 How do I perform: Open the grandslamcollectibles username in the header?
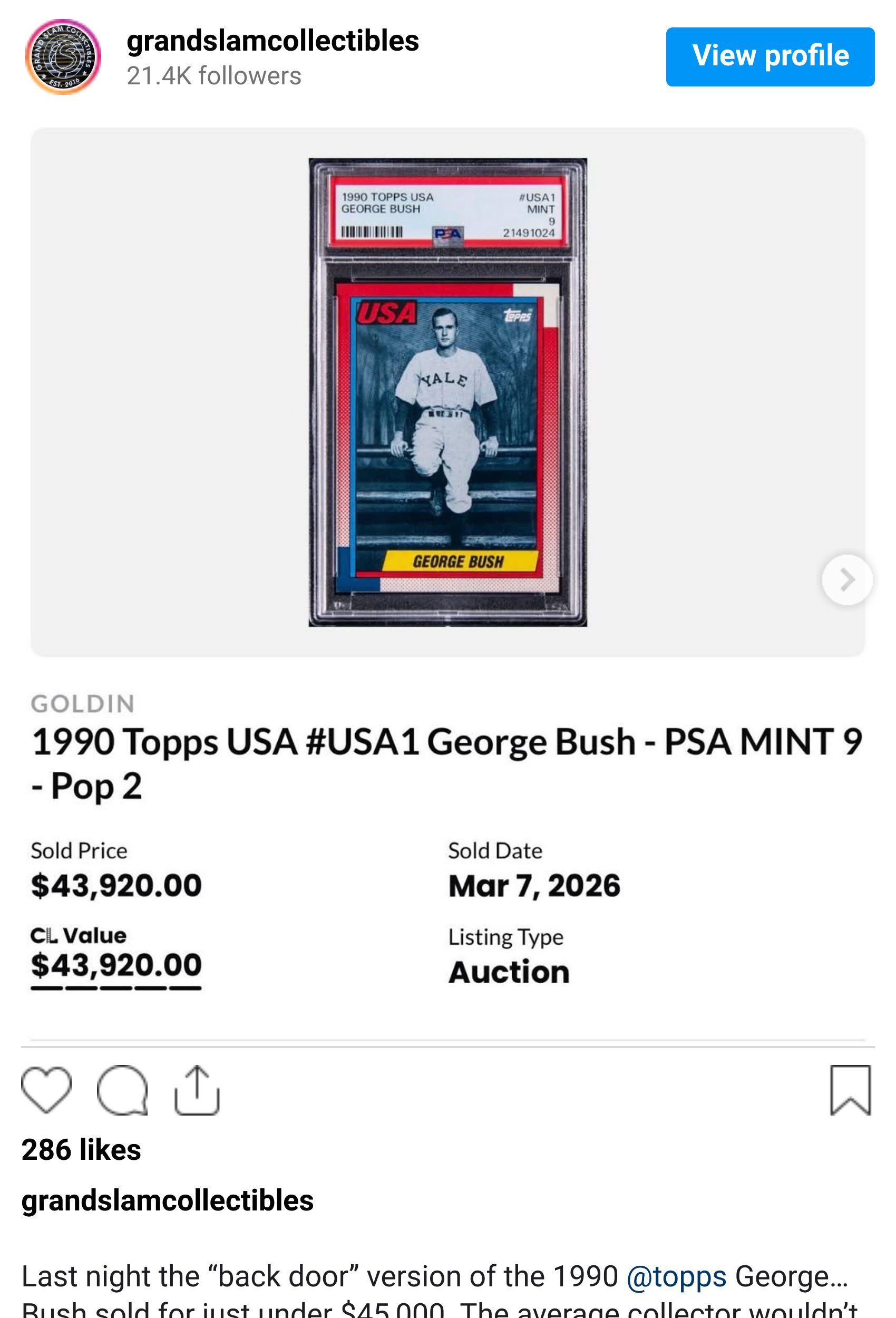pos(272,41)
